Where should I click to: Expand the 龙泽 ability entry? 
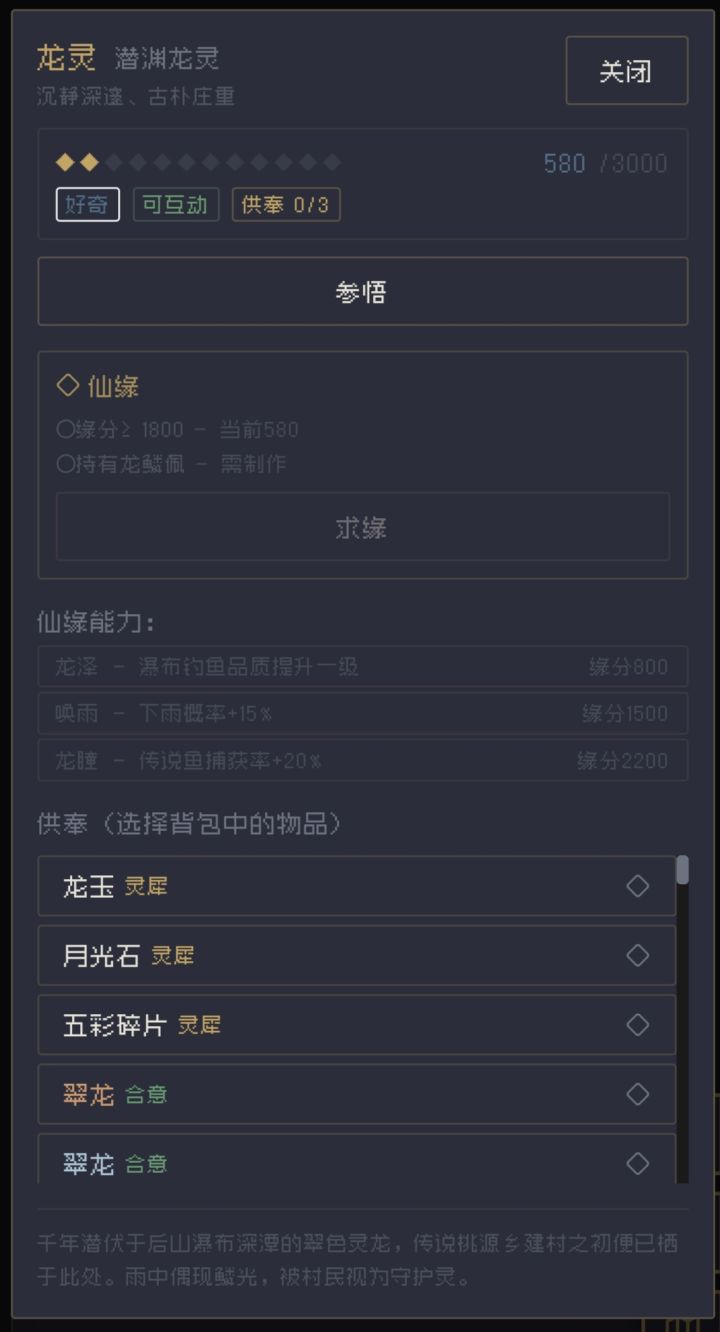click(362, 666)
